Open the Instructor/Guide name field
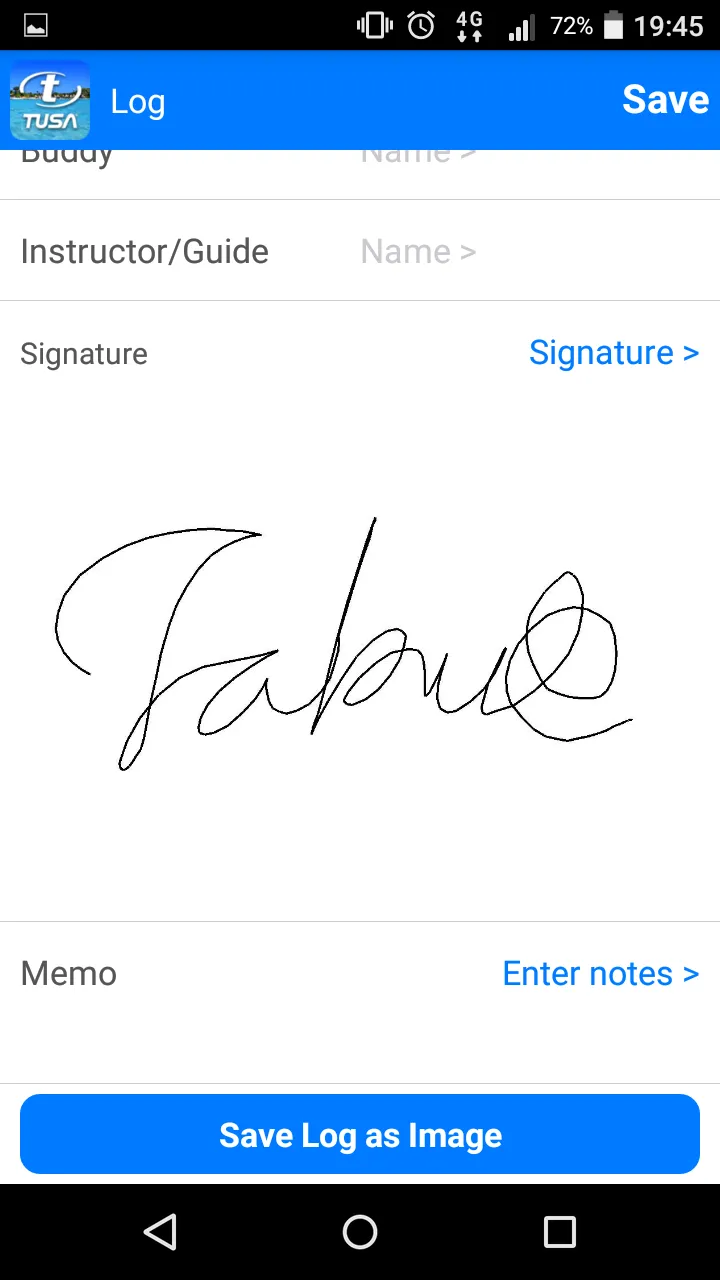The width and height of the screenshot is (720, 1280). coord(418,252)
